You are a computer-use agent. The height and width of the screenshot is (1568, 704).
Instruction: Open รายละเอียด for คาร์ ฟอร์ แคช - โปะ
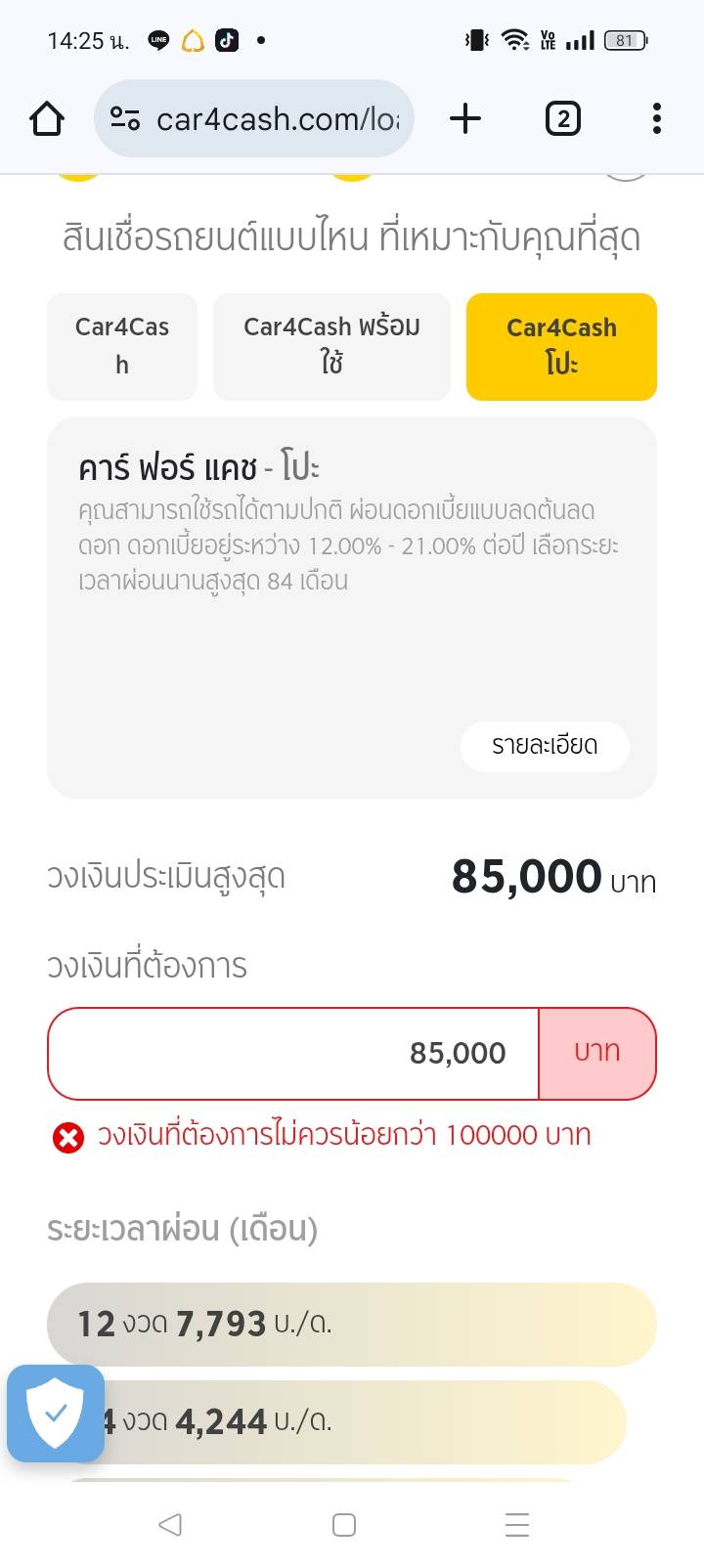tap(545, 746)
